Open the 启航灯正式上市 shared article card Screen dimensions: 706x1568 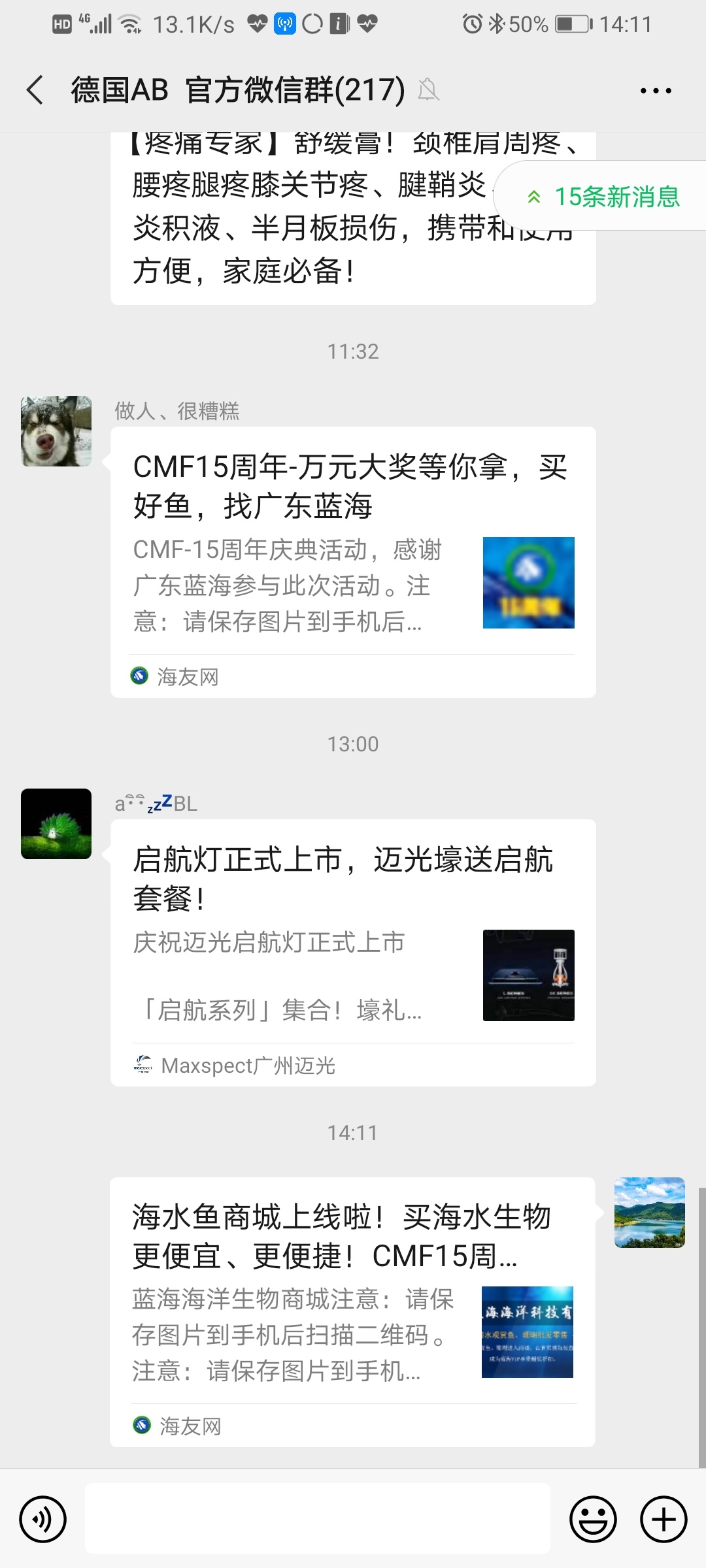[353, 952]
